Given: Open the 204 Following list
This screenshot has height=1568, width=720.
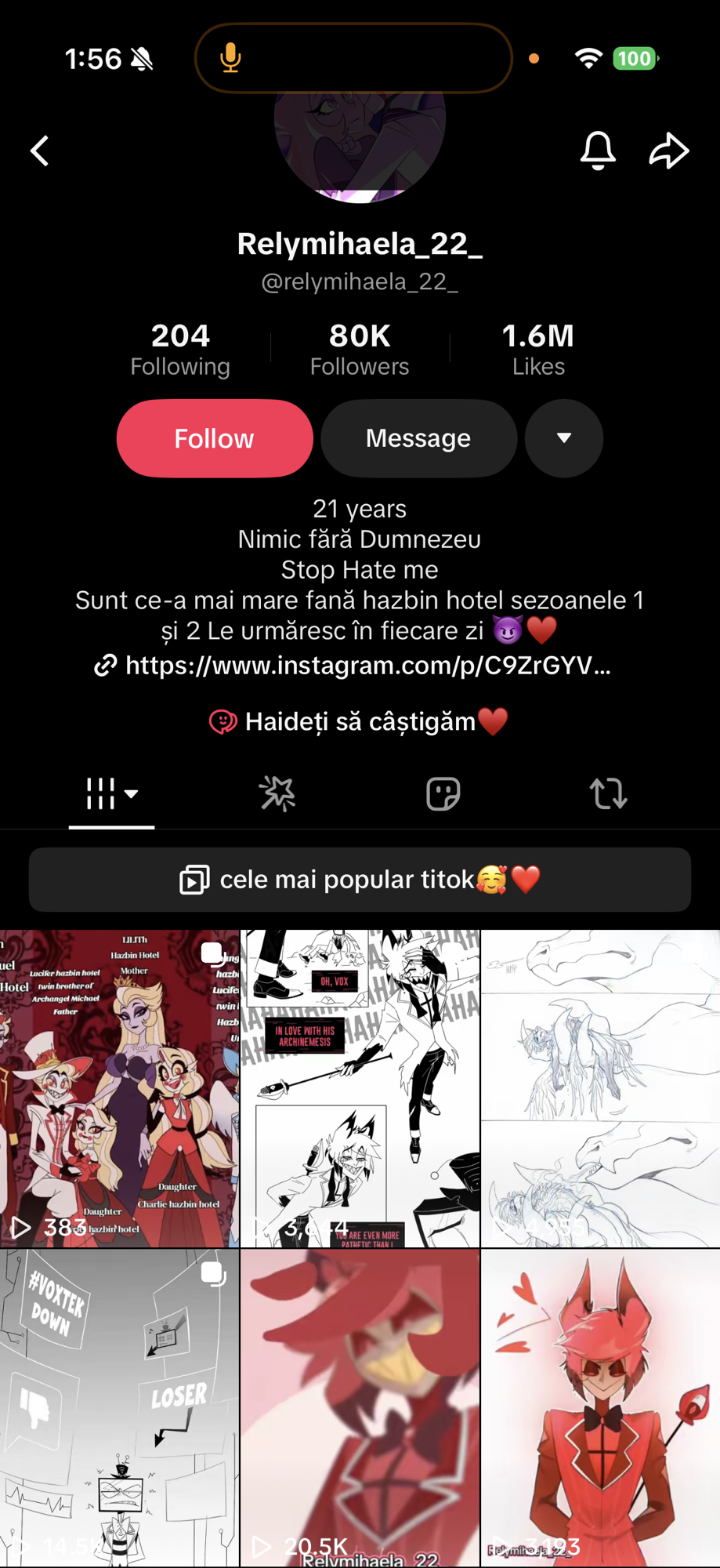Looking at the screenshot, I should (180, 350).
